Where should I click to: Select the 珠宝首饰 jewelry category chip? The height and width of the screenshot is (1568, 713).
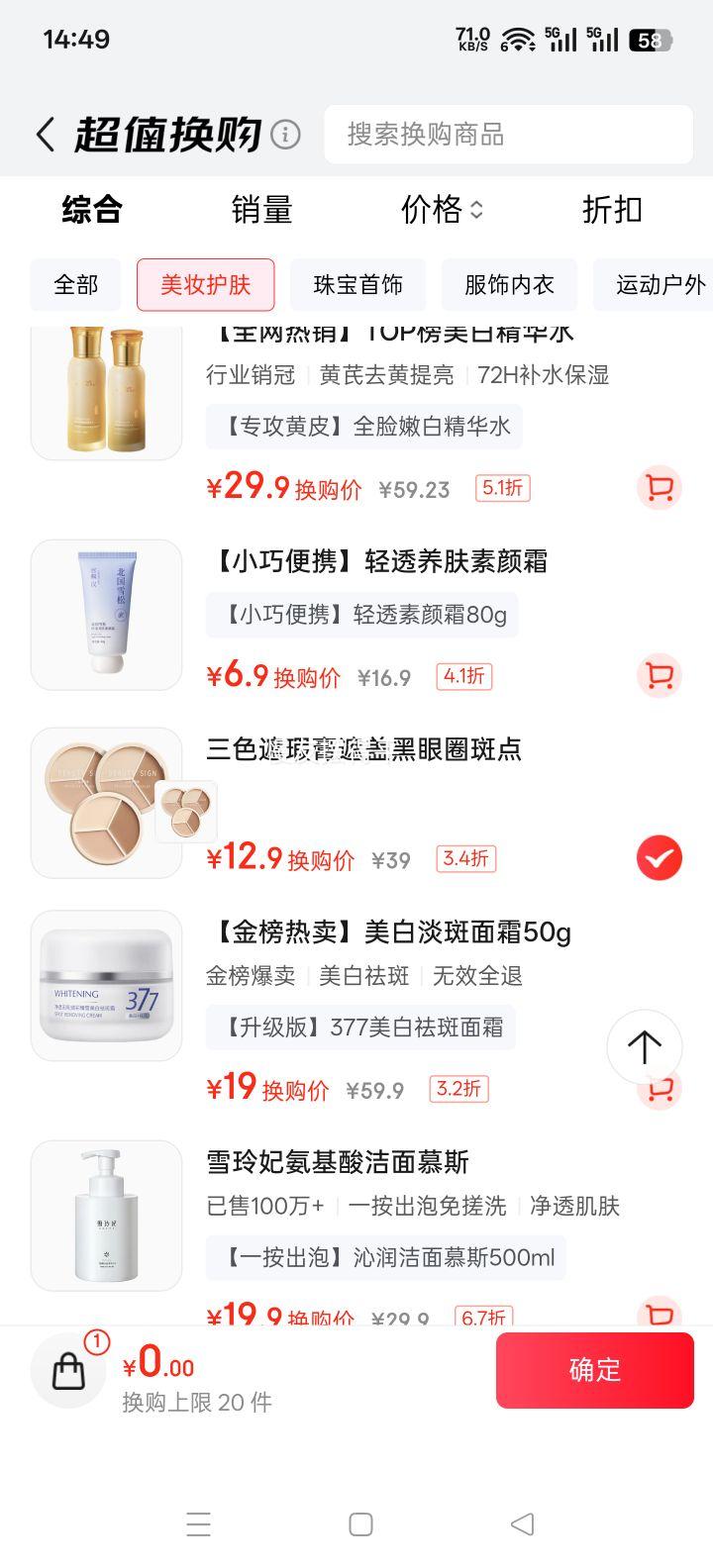357,284
